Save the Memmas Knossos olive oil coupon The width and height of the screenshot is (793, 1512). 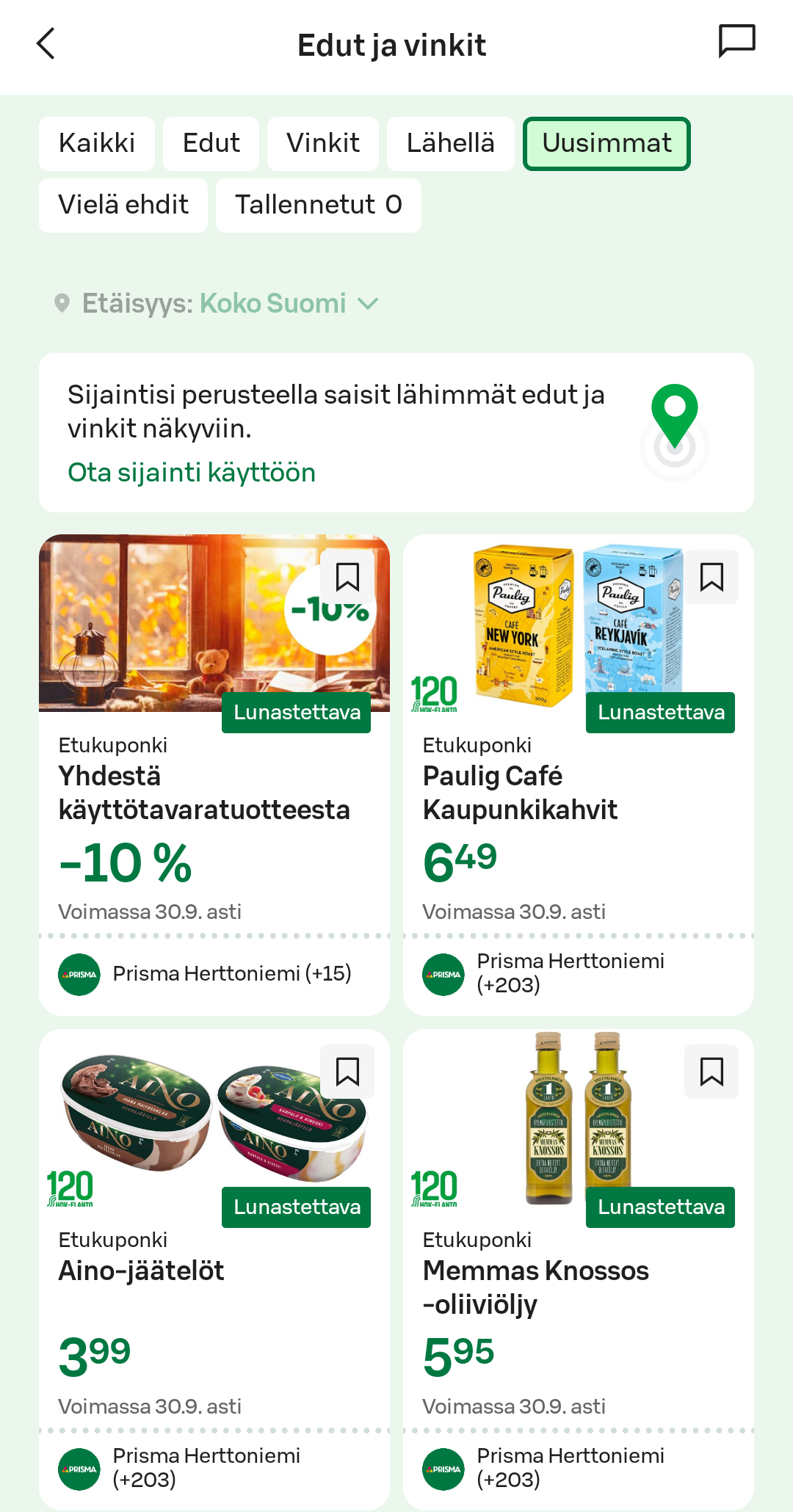[x=711, y=1072]
